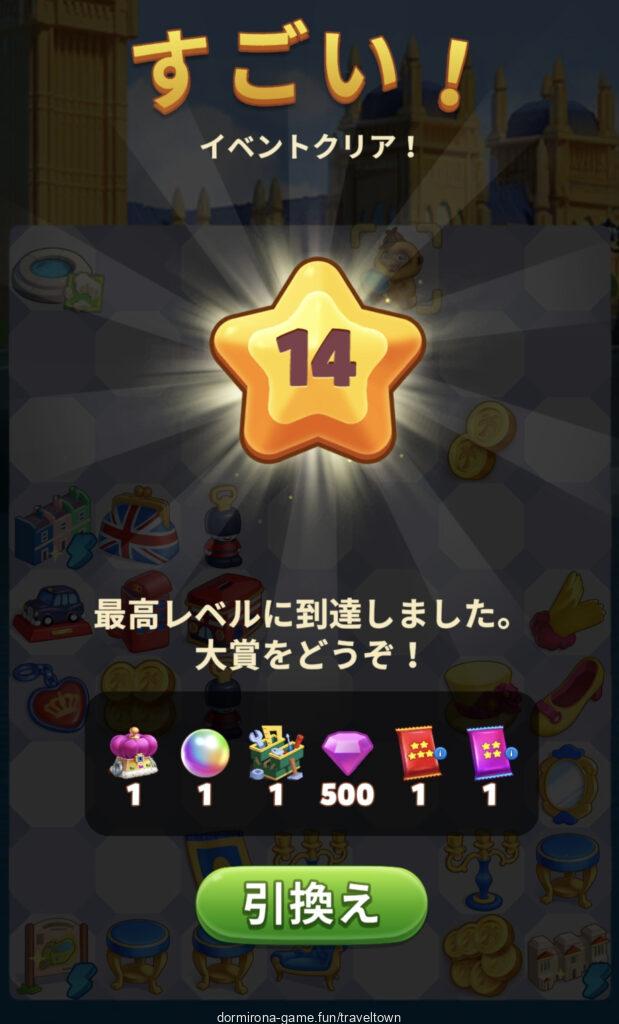Open info on the purple card pack reward
The image size is (619, 1024).
(511, 754)
